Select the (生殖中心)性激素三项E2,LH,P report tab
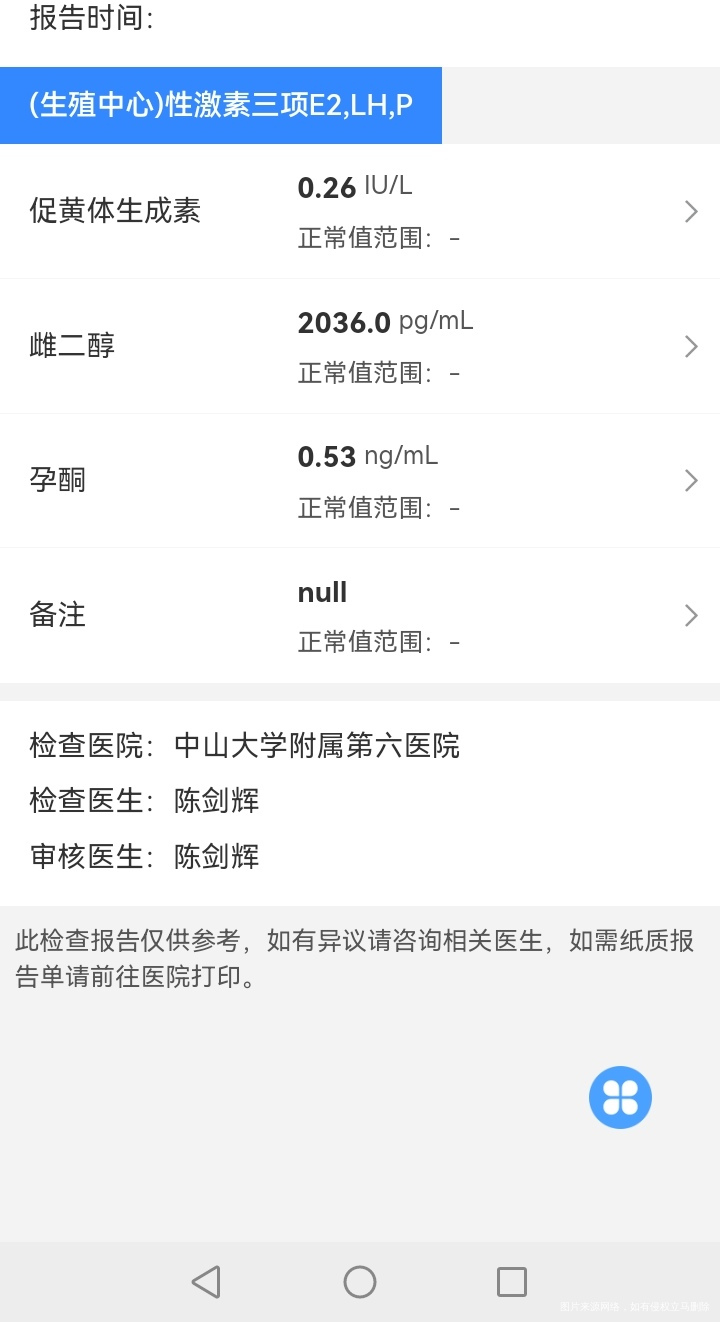720x1322 pixels. pos(222,105)
